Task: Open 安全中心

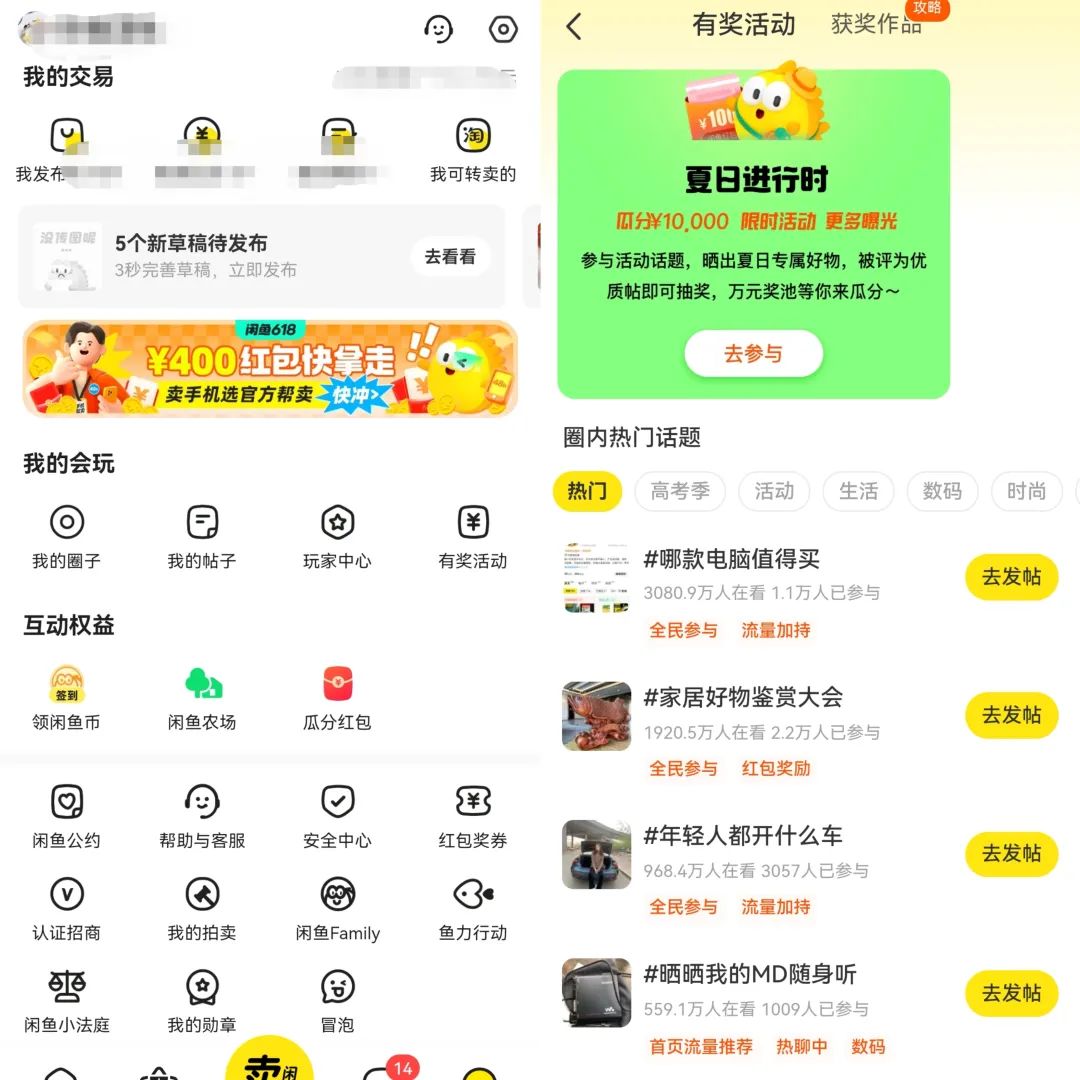Action: coord(337,816)
